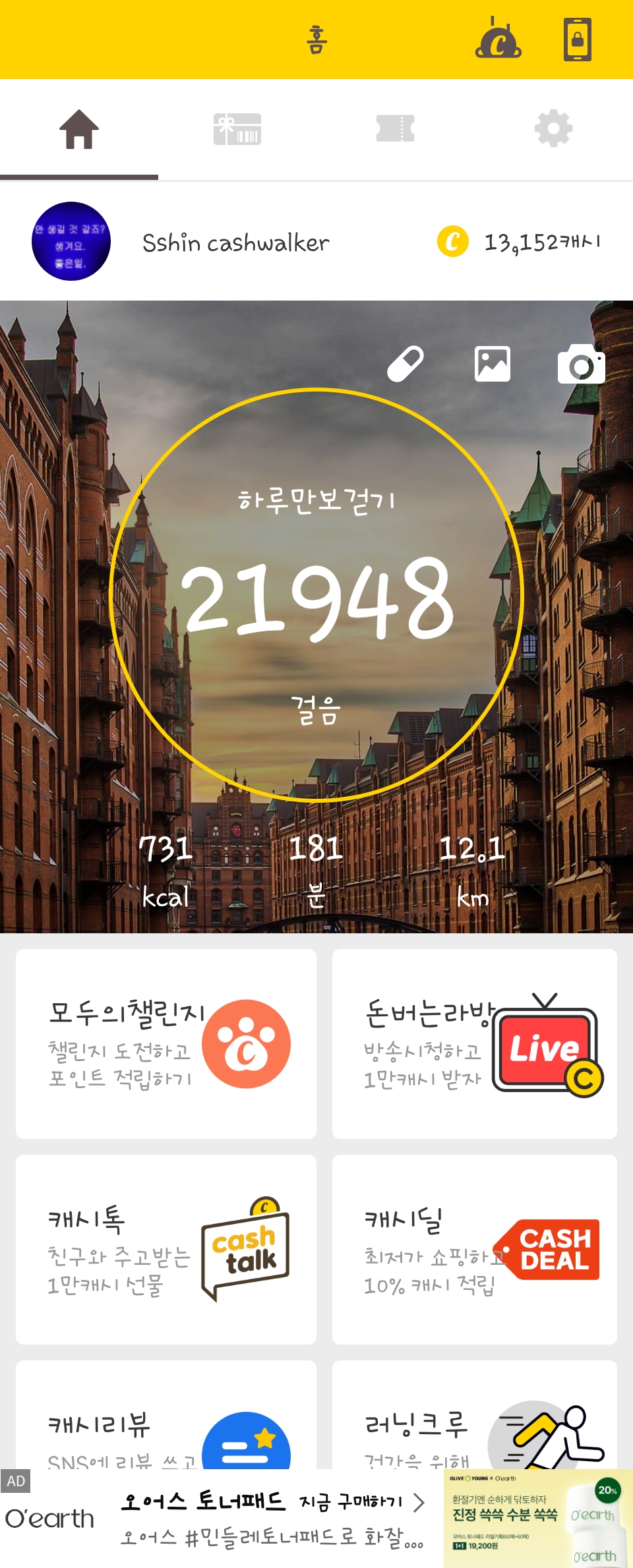
Task: Change background via the image icon
Action: [493, 364]
